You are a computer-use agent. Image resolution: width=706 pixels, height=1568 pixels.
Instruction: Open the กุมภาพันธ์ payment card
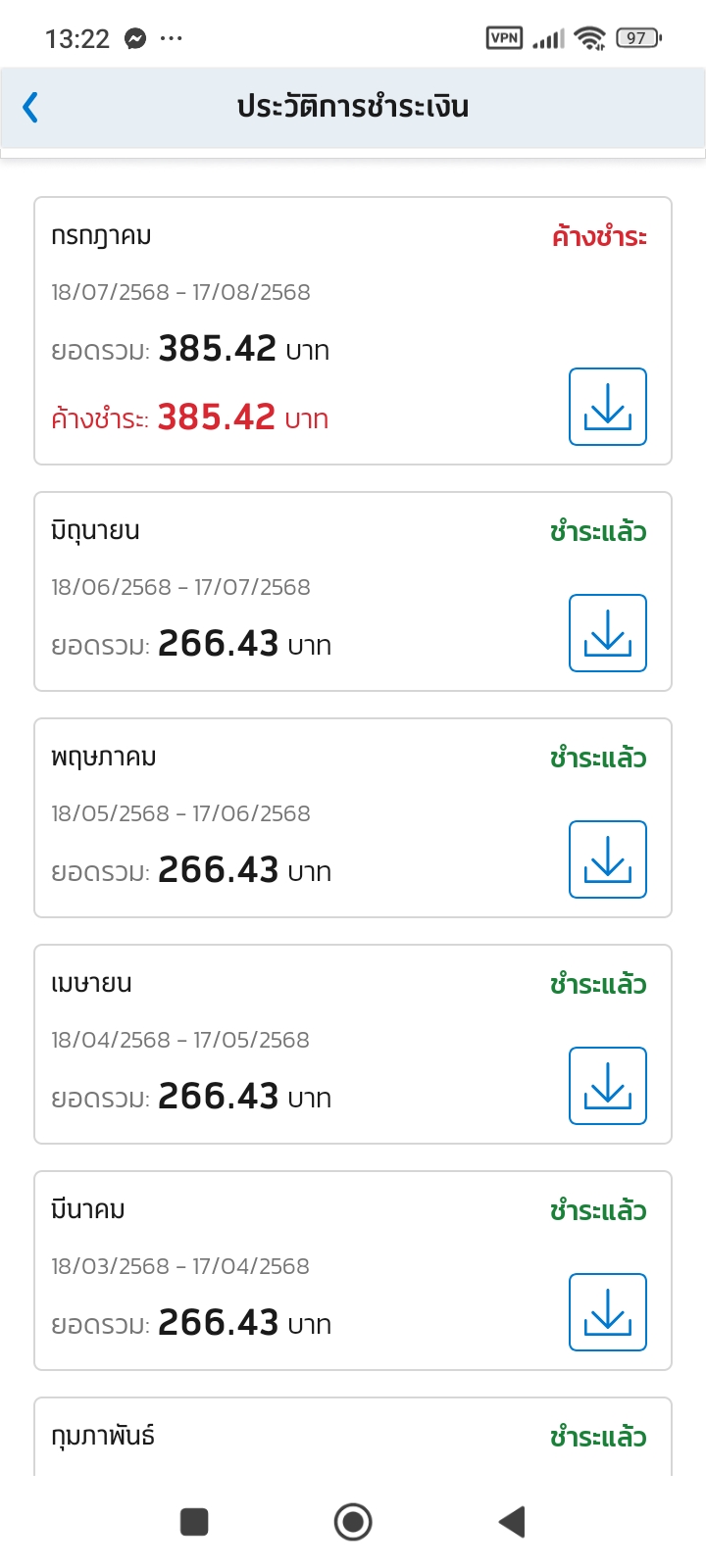[353, 1437]
